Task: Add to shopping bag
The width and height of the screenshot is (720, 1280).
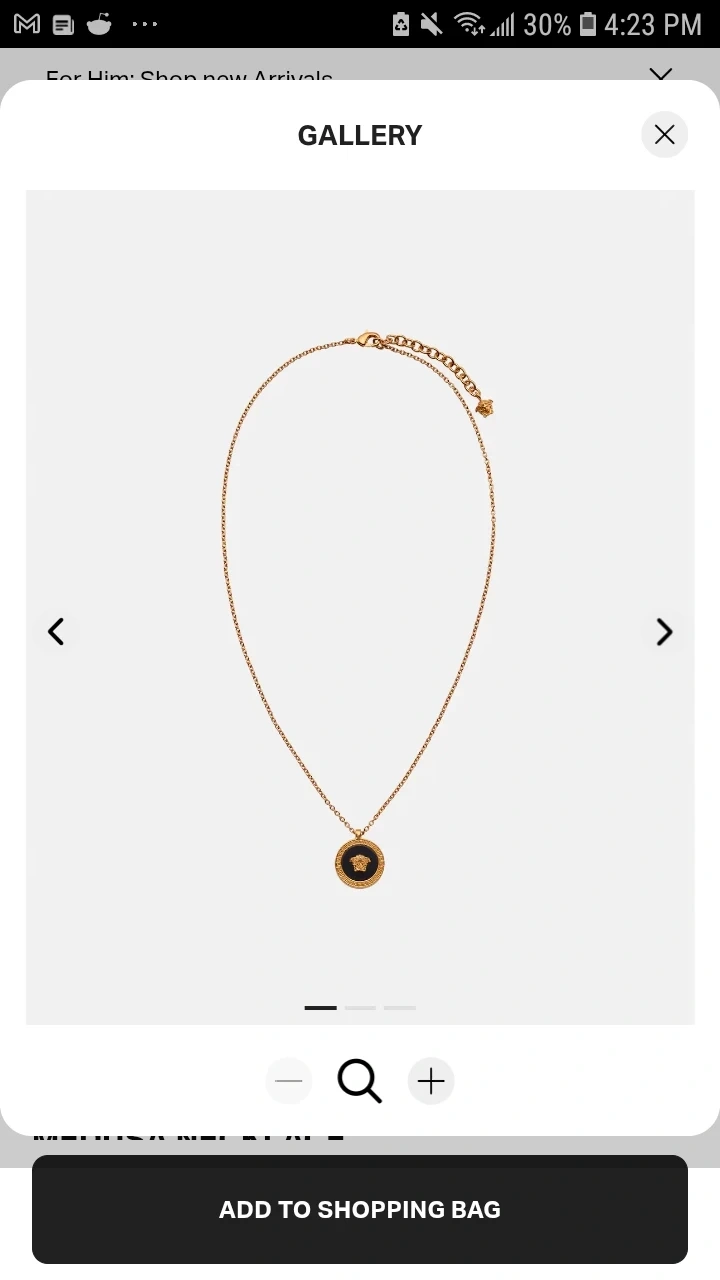Action: (x=360, y=1209)
